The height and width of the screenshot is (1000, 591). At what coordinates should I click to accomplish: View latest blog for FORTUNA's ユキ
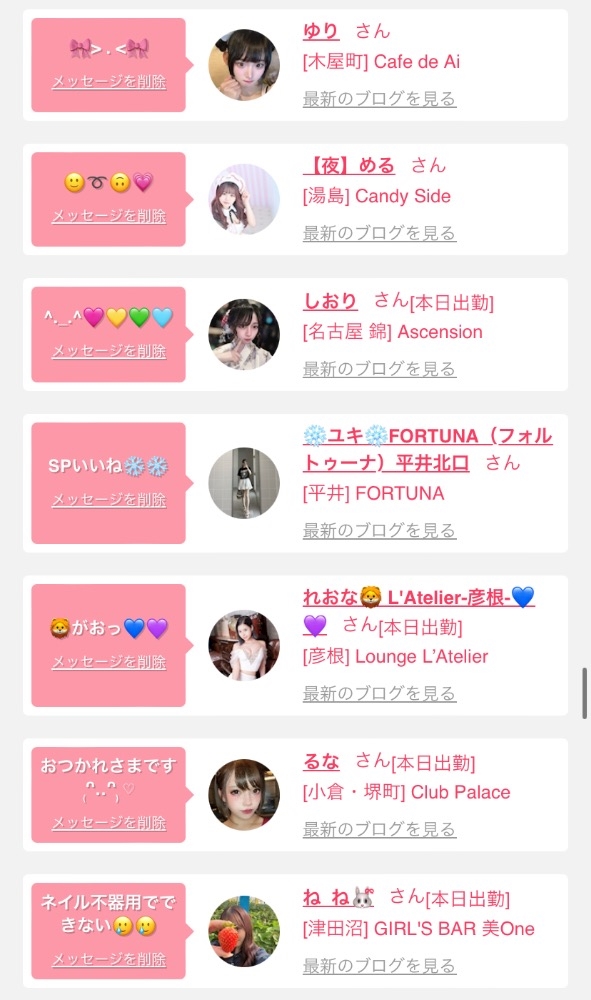pos(379,531)
